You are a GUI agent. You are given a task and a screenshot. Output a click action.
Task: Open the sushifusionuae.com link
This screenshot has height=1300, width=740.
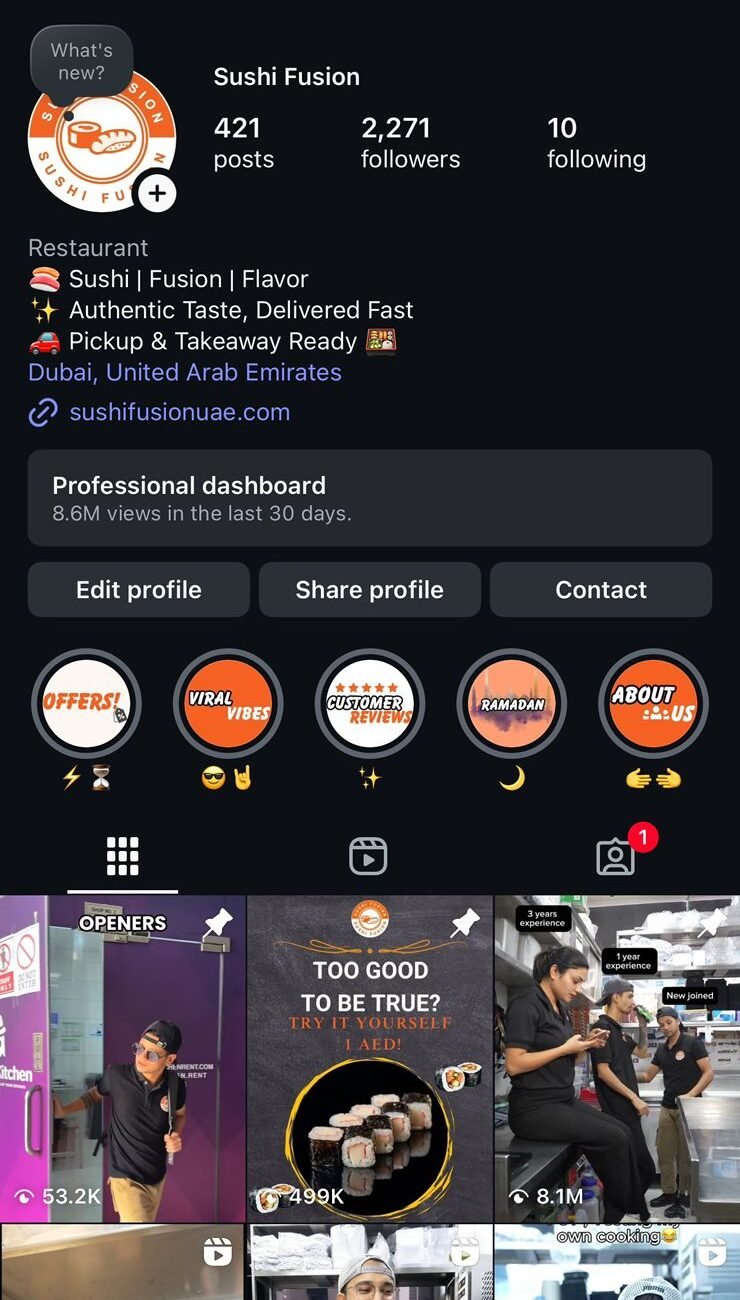(x=179, y=412)
